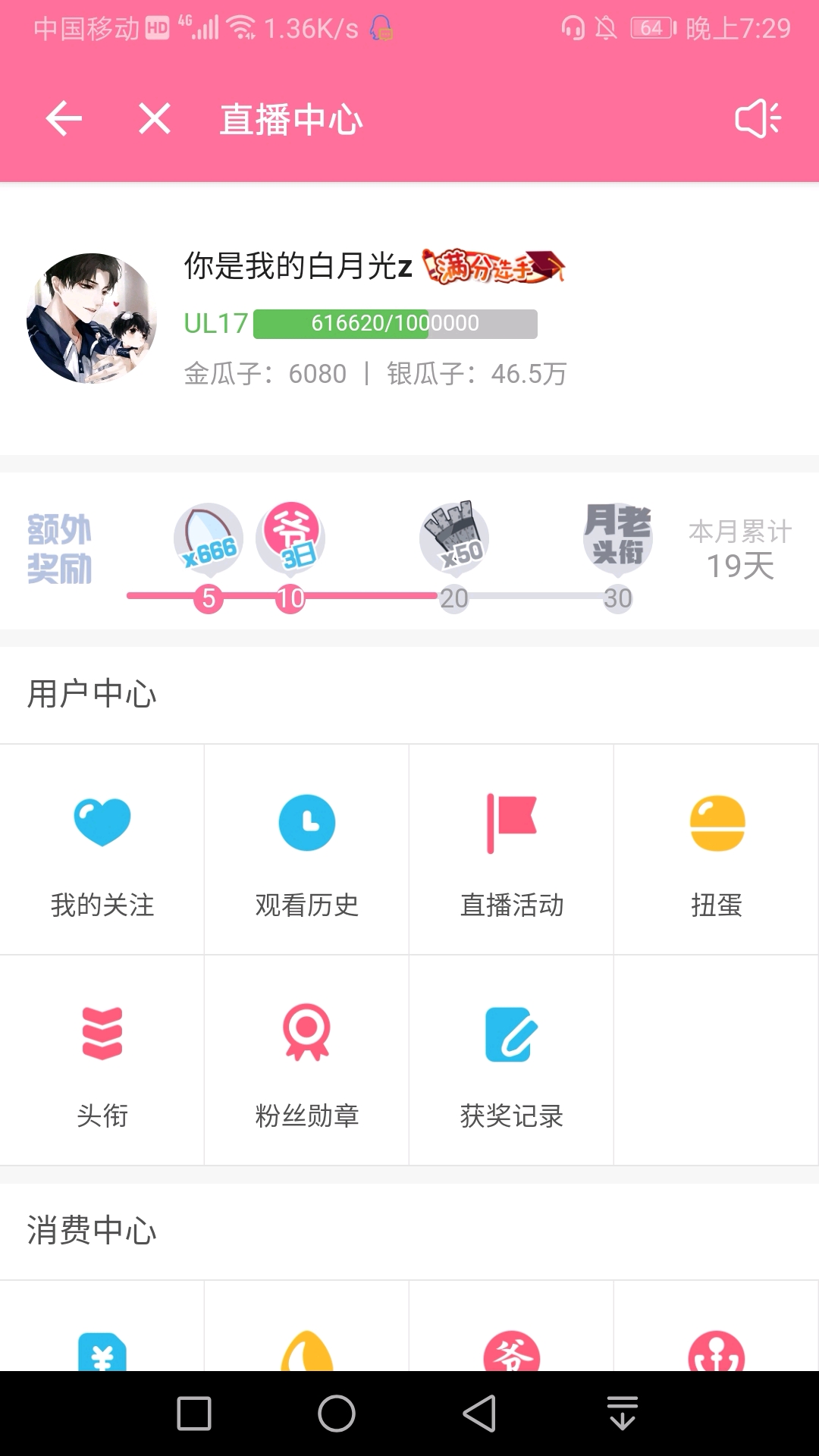The width and height of the screenshot is (819, 1456).
Task: Open 粉丝勋章
Action: 307,1060
